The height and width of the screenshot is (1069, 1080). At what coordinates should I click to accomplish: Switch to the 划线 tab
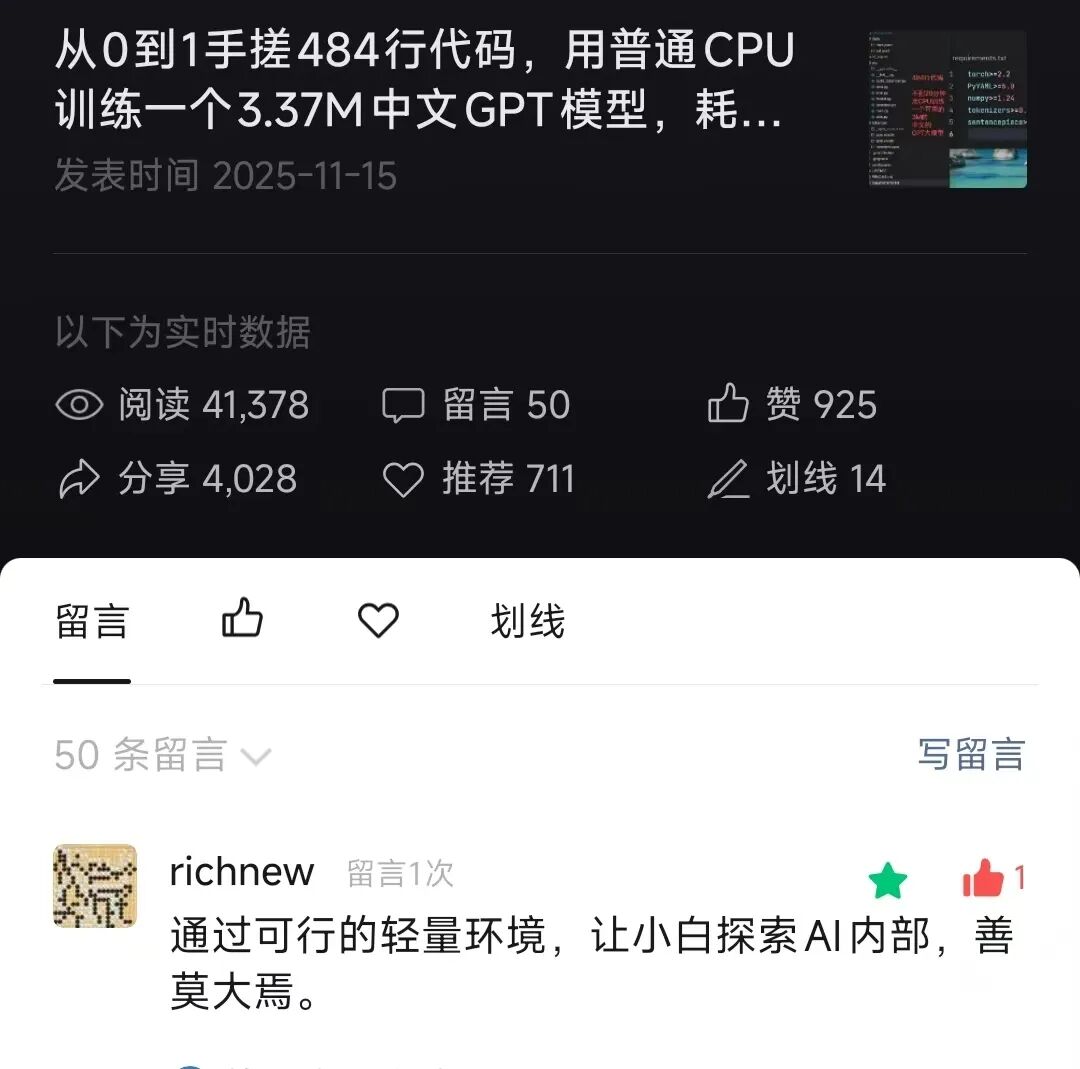527,622
